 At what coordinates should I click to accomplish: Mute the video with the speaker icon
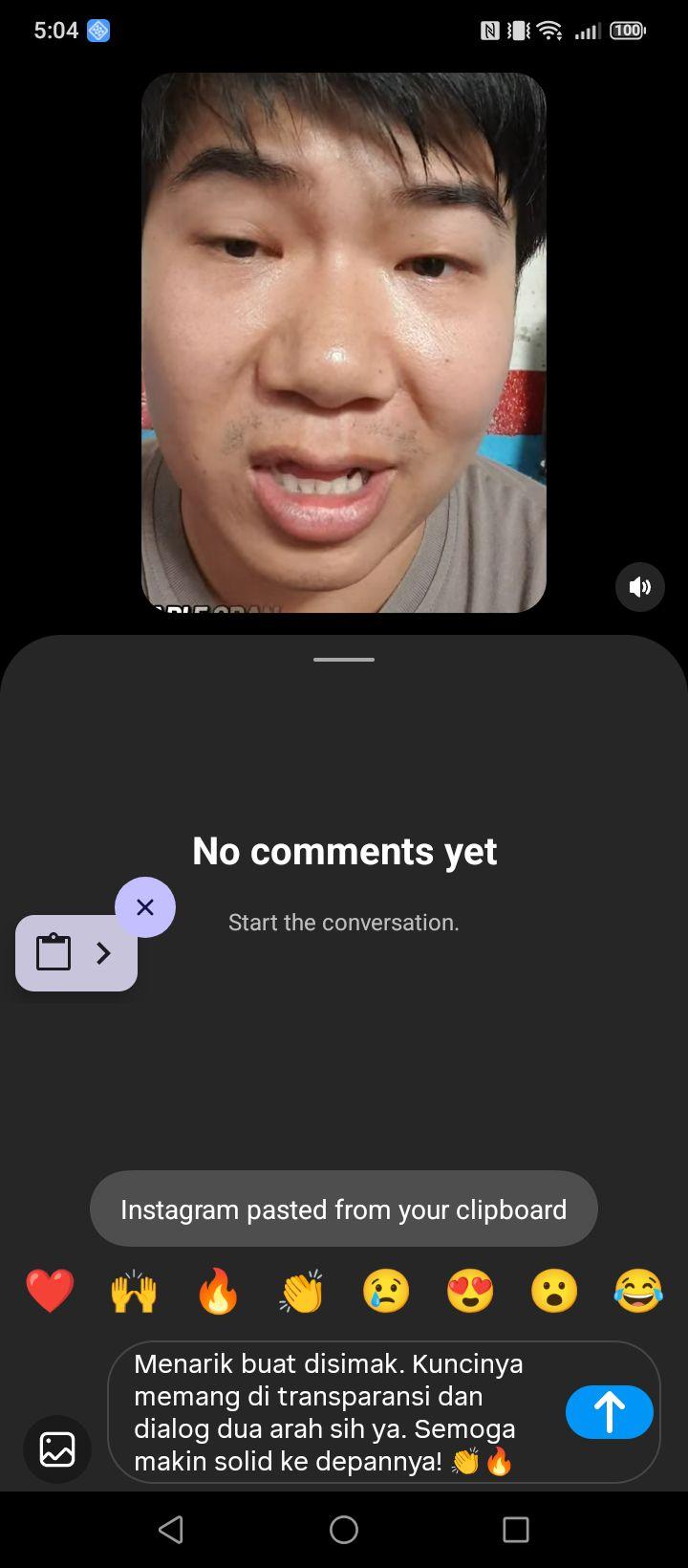640,587
